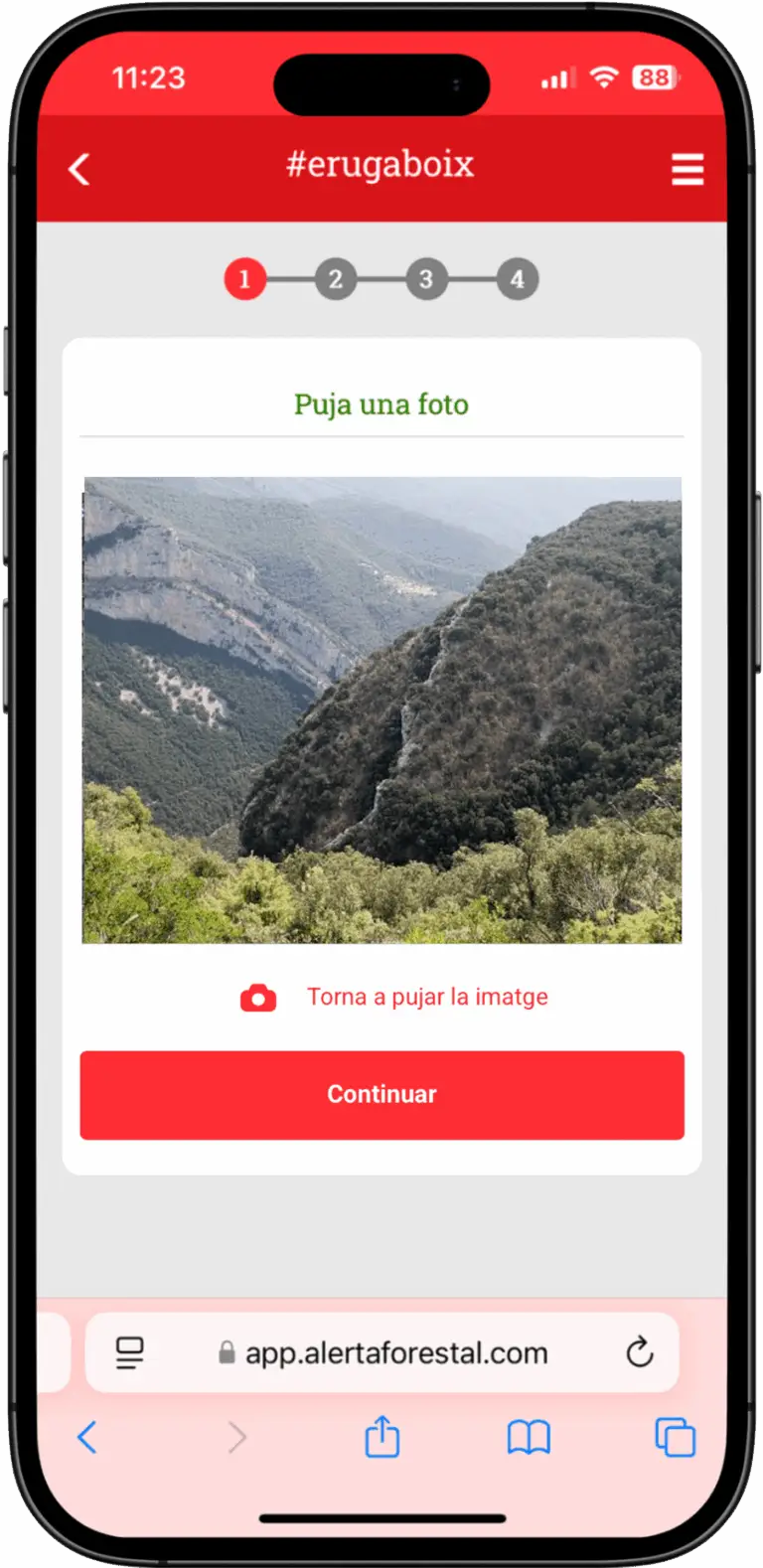The height and width of the screenshot is (1568, 763).
Task: Share this page from Safari toolbar
Action: [381, 1437]
